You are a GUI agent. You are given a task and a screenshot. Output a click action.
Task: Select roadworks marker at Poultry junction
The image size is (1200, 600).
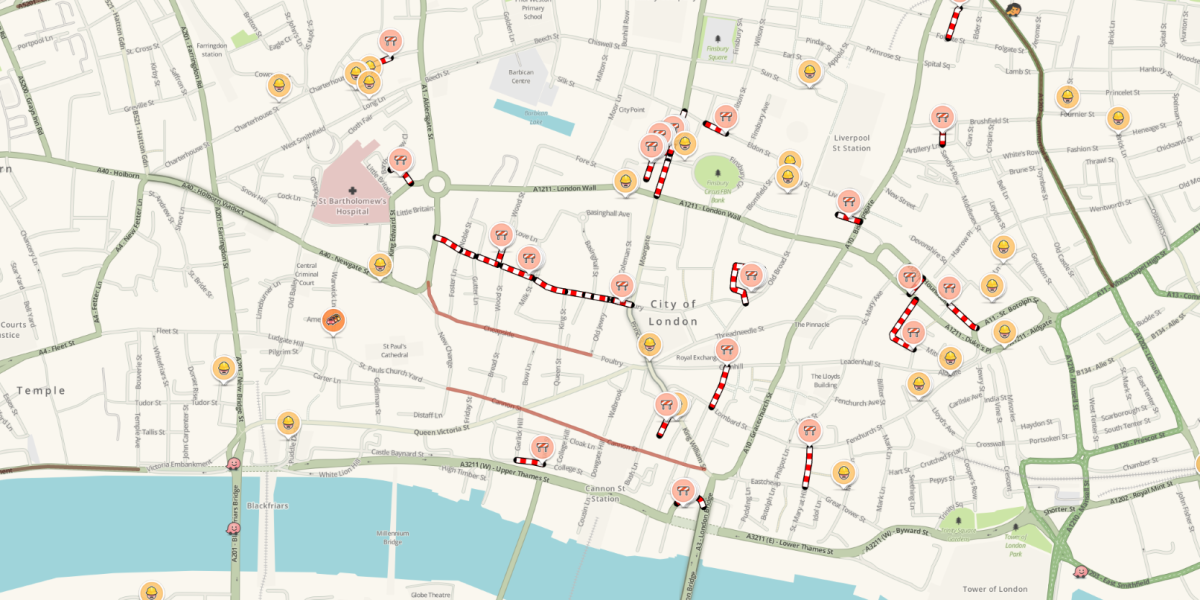[651, 345]
